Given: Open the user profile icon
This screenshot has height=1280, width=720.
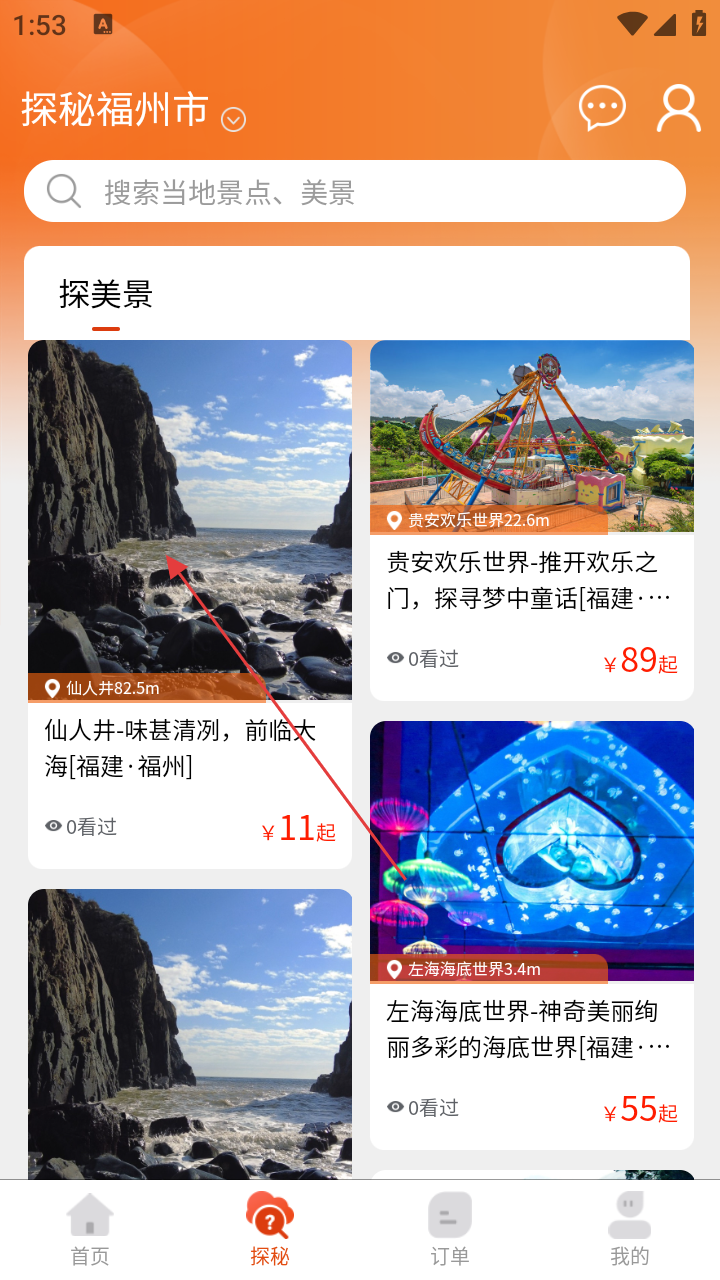Looking at the screenshot, I should click(678, 108).
